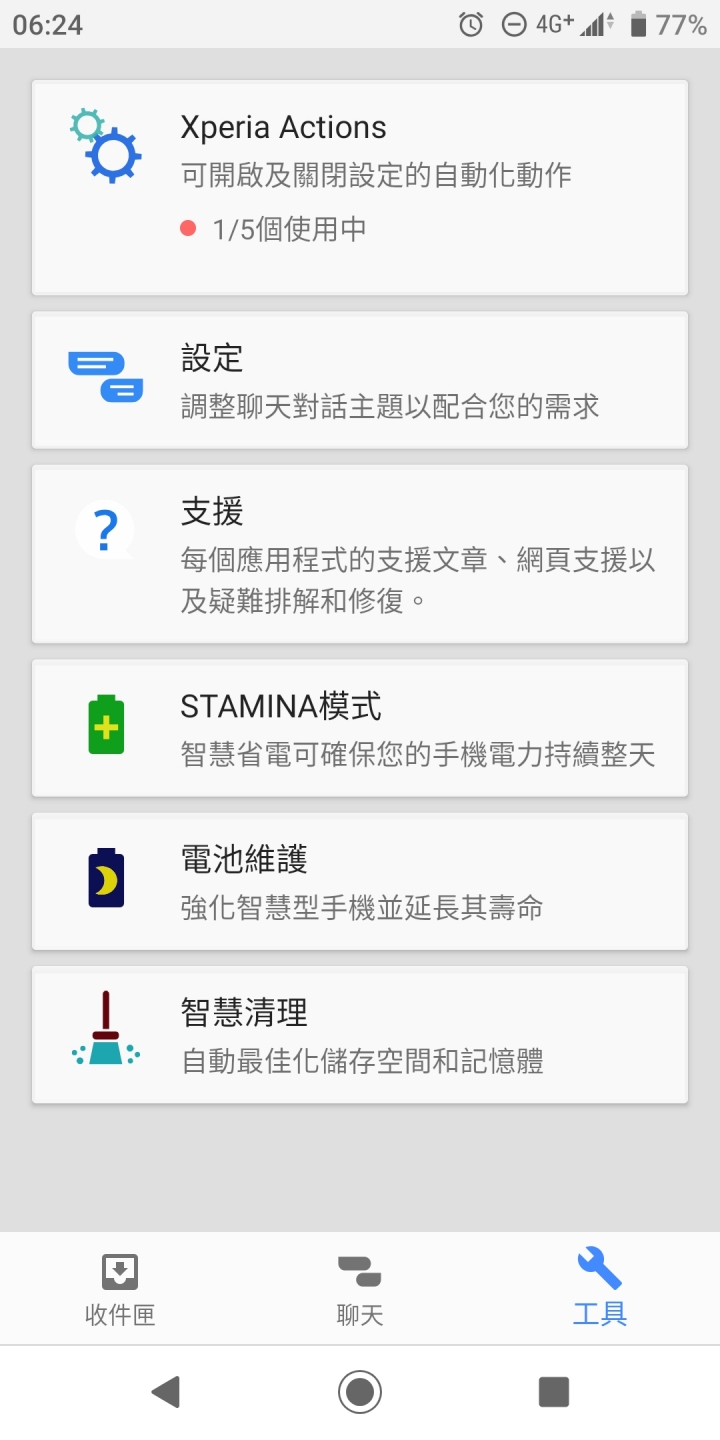Open 智慧清理 smart cleaner
Screen dimensions: 720x1440
pos(360,1035)
